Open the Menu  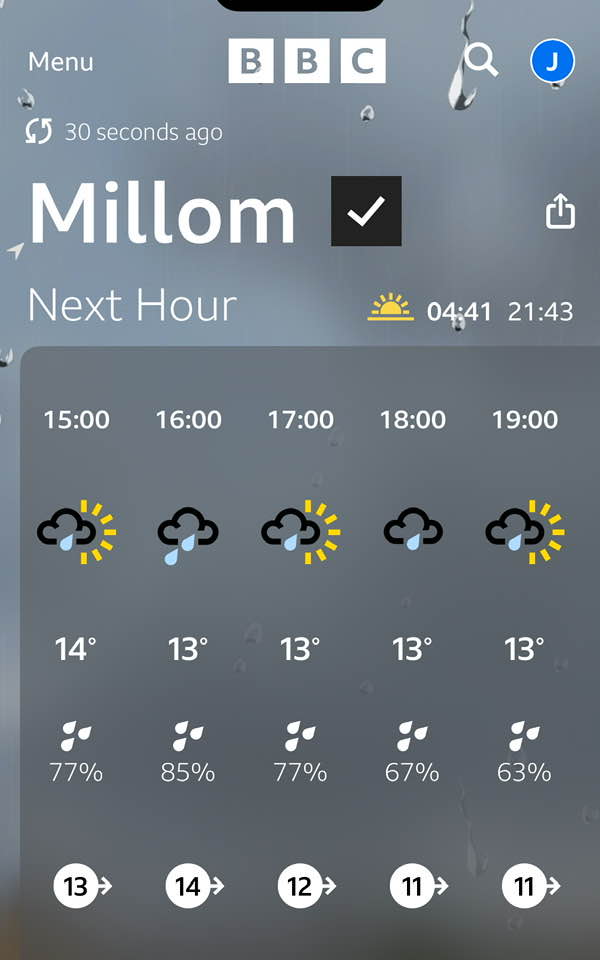point(61,62)
